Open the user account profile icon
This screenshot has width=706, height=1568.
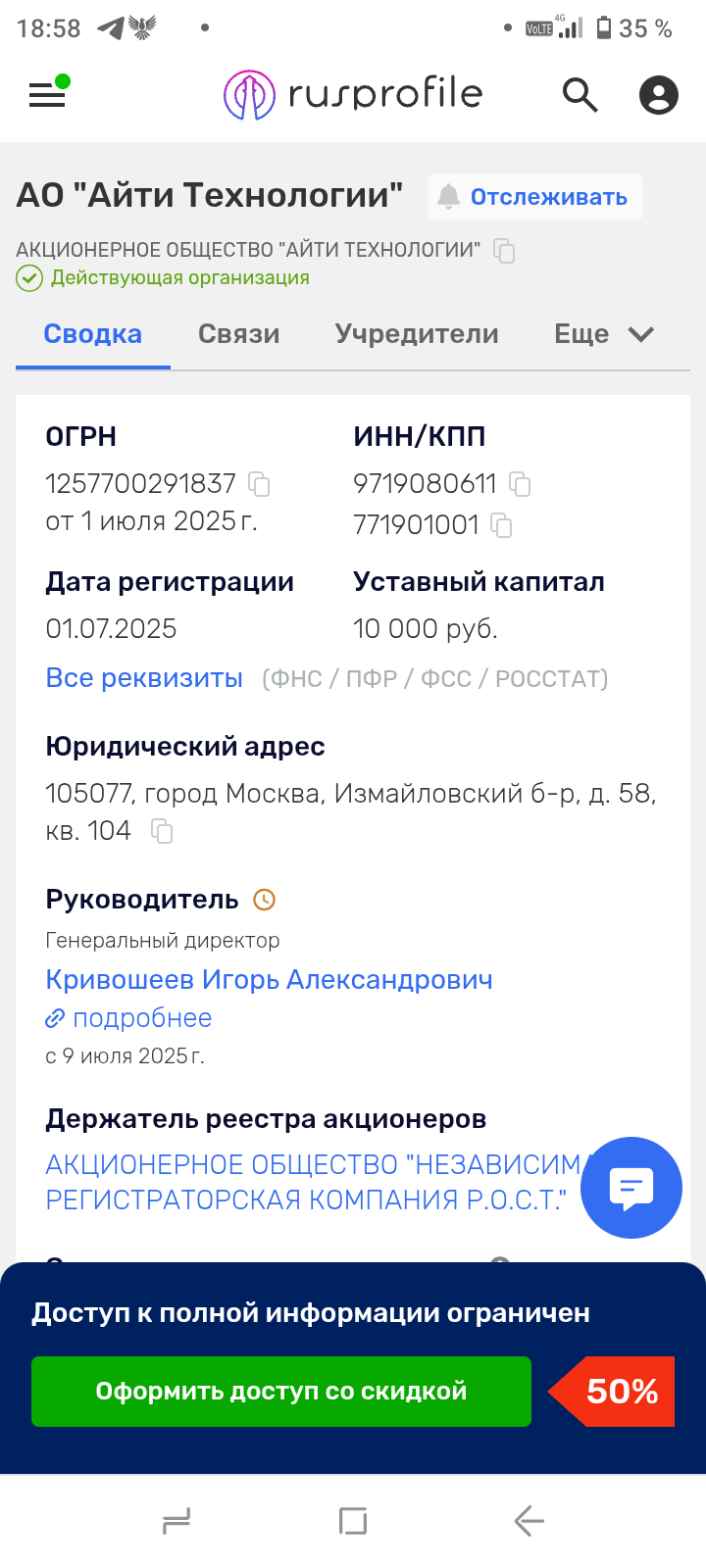[x=659, y=95]
